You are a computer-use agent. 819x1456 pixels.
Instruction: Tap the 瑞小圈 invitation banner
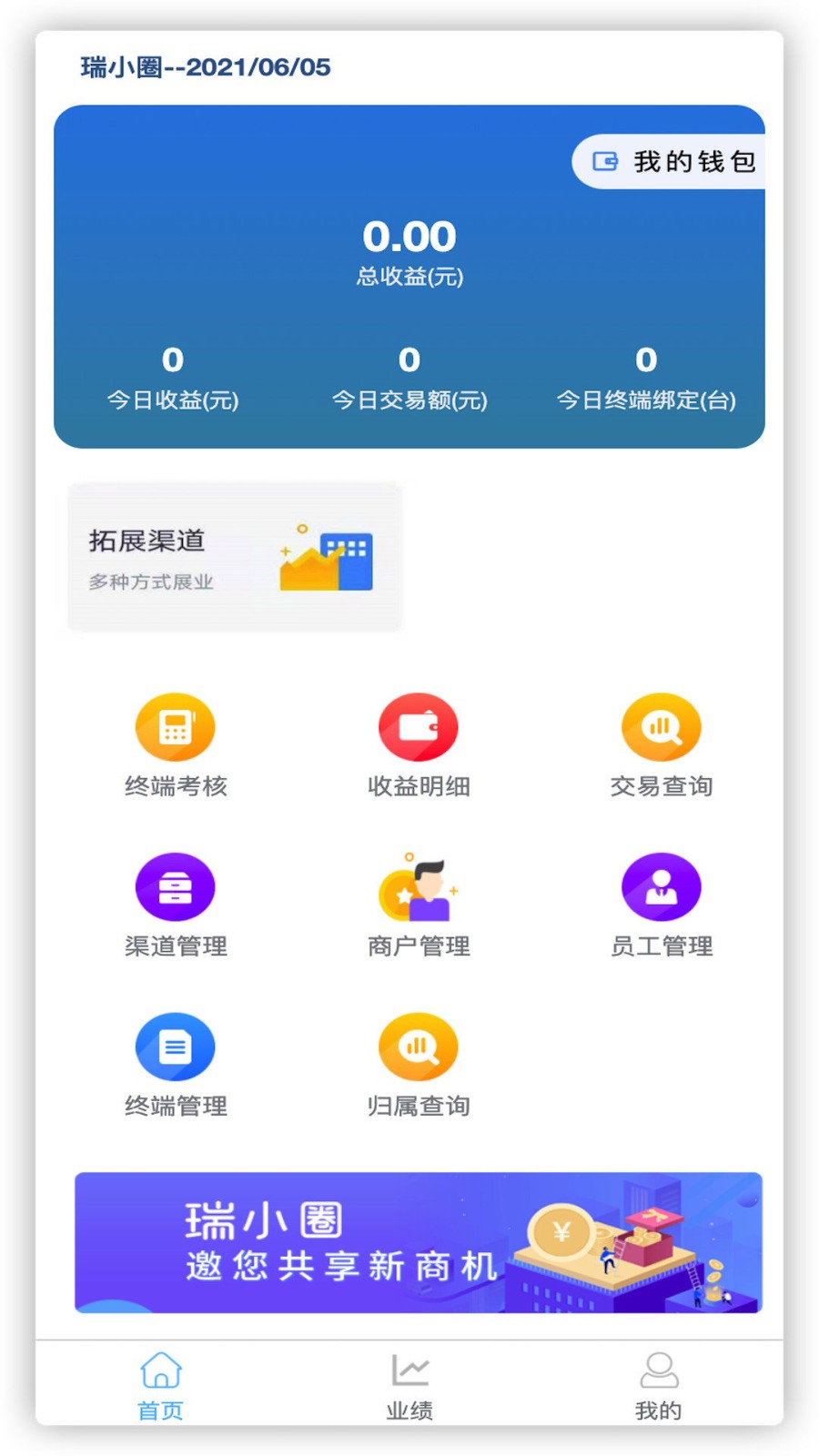[x=419, y=1242]
